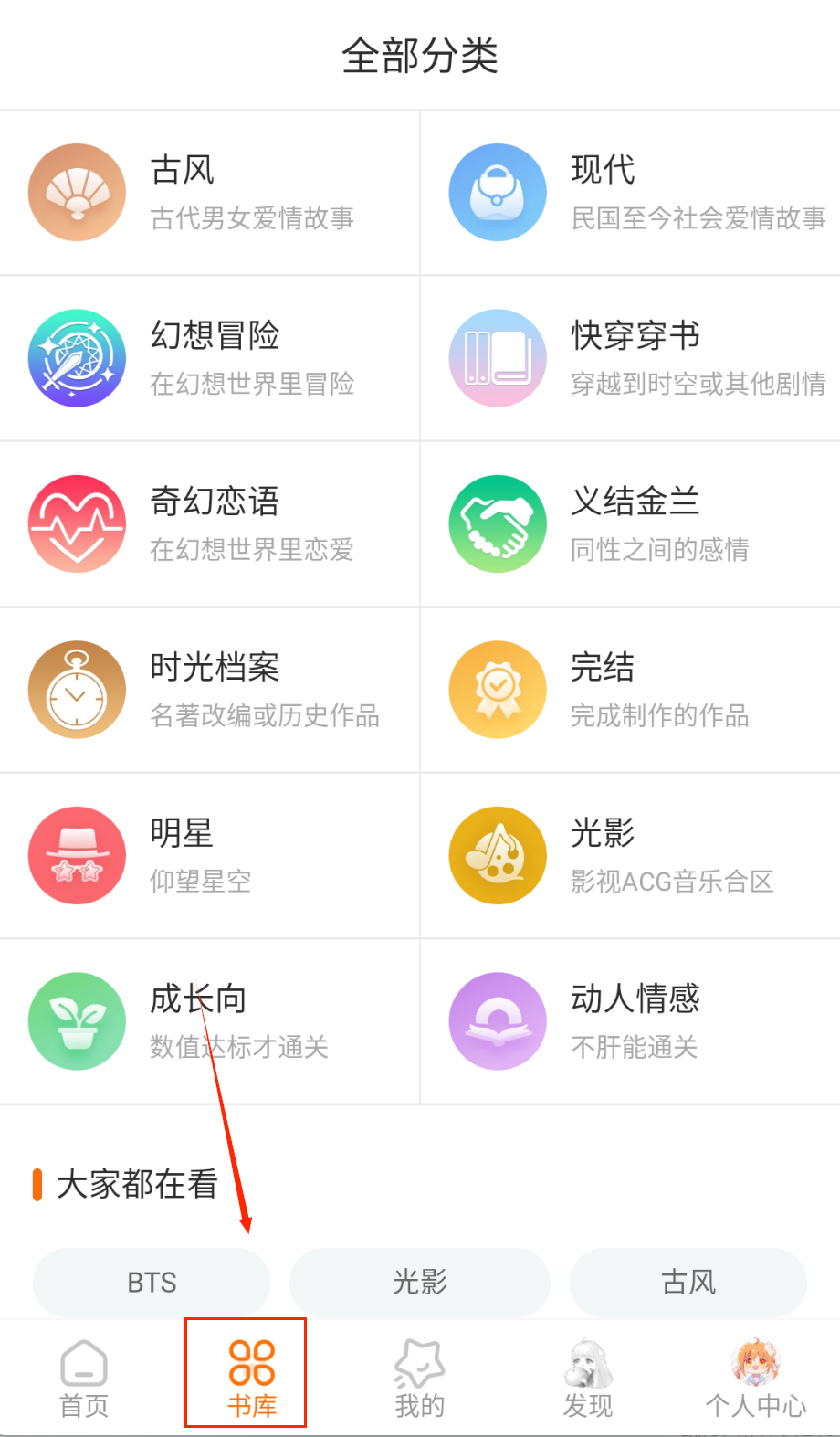The height and width of the screenshot is (1437, 840).
Task: Open the 光影 category with the palette icon
Action: point(630,855)
